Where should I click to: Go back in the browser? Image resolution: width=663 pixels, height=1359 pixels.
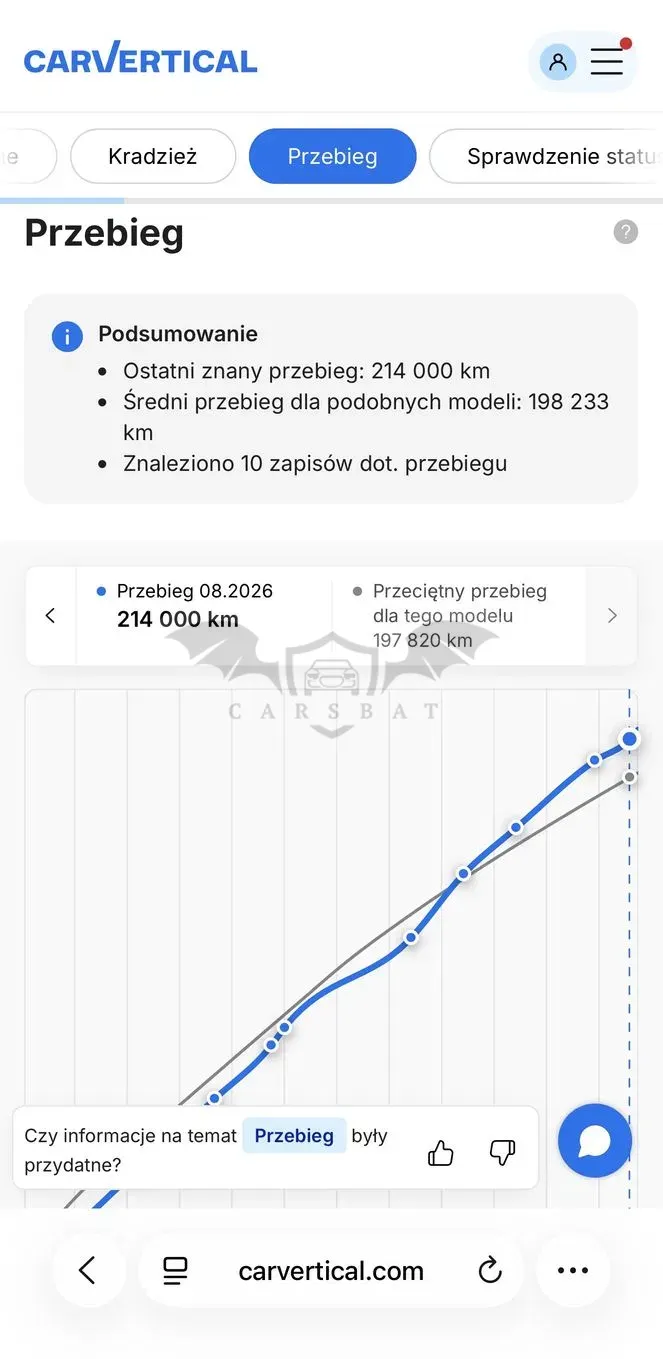[88, 1270]
